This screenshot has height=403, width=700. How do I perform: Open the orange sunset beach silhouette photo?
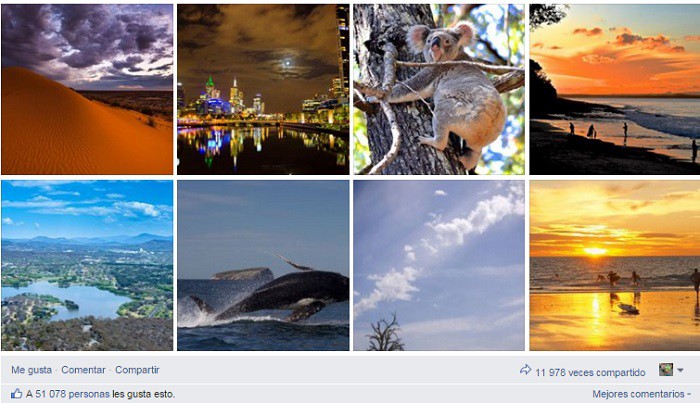[614, 89]
